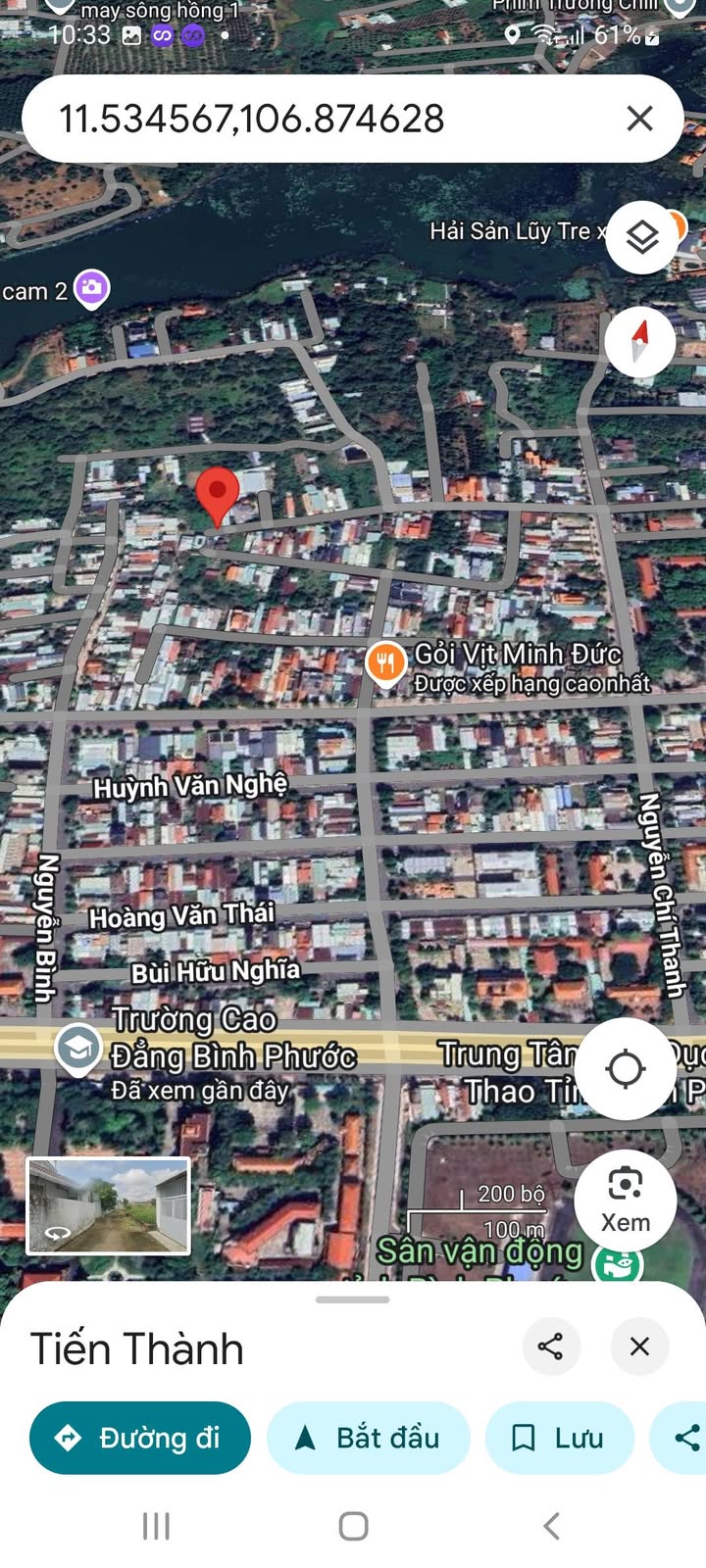Tap the compass to reset orientation
Image resolution: width=706 pixels, height=1568 pixels.
click(639, 342)
